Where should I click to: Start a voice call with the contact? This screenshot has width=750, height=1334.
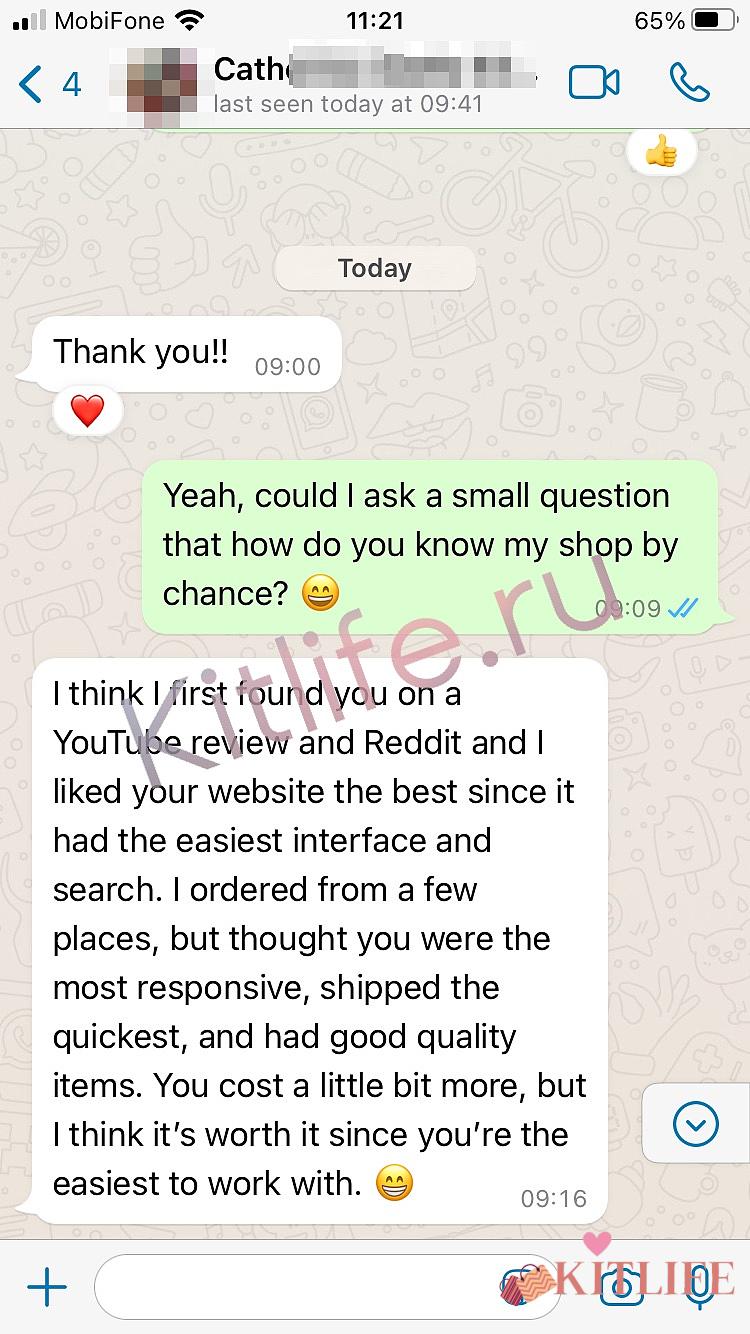point(690,83)
